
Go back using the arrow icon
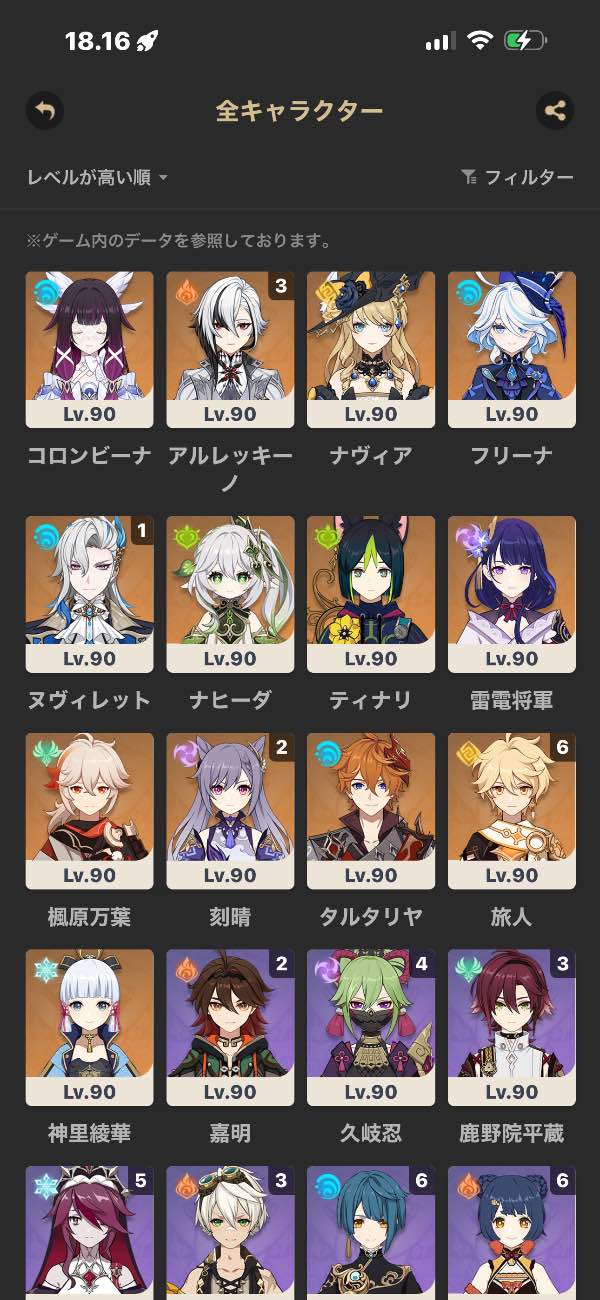click(x=45, y=110)
